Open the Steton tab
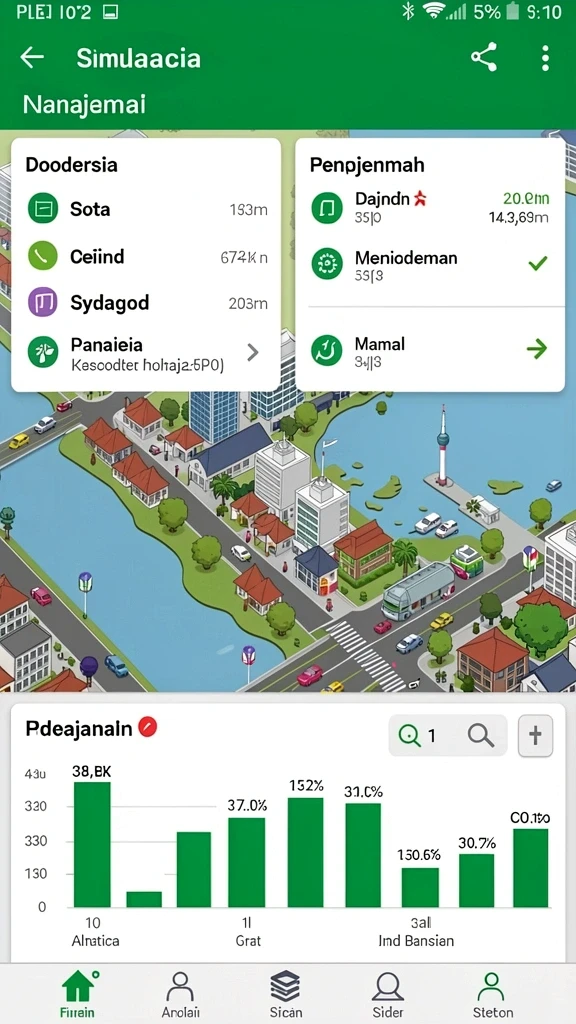This screenshot has height=1024, width=576. [493, 994]
